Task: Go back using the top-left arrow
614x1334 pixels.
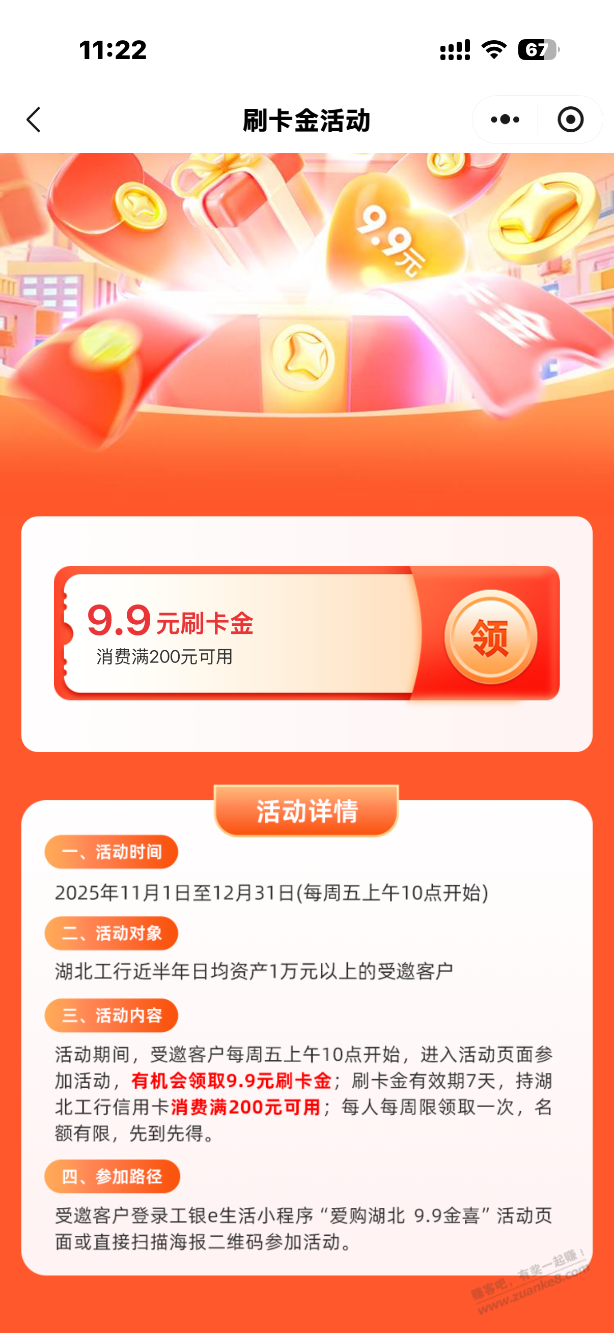Action: (x=34, y=120)
